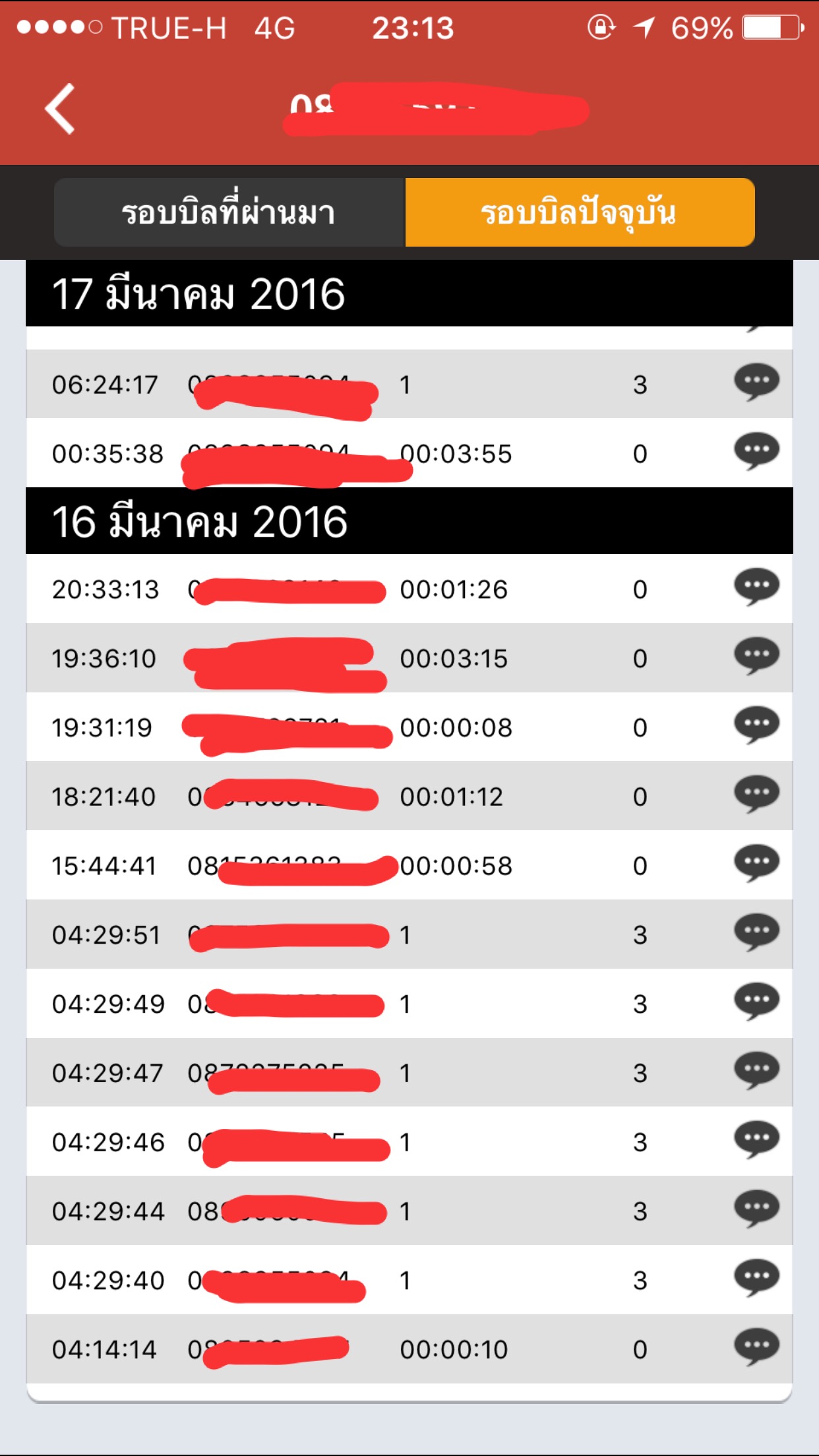Tap the chat bubble beside 19:31:19
Image resolution: width=819 pixels, height=1456 pixels.
click(x=756, y=725)
